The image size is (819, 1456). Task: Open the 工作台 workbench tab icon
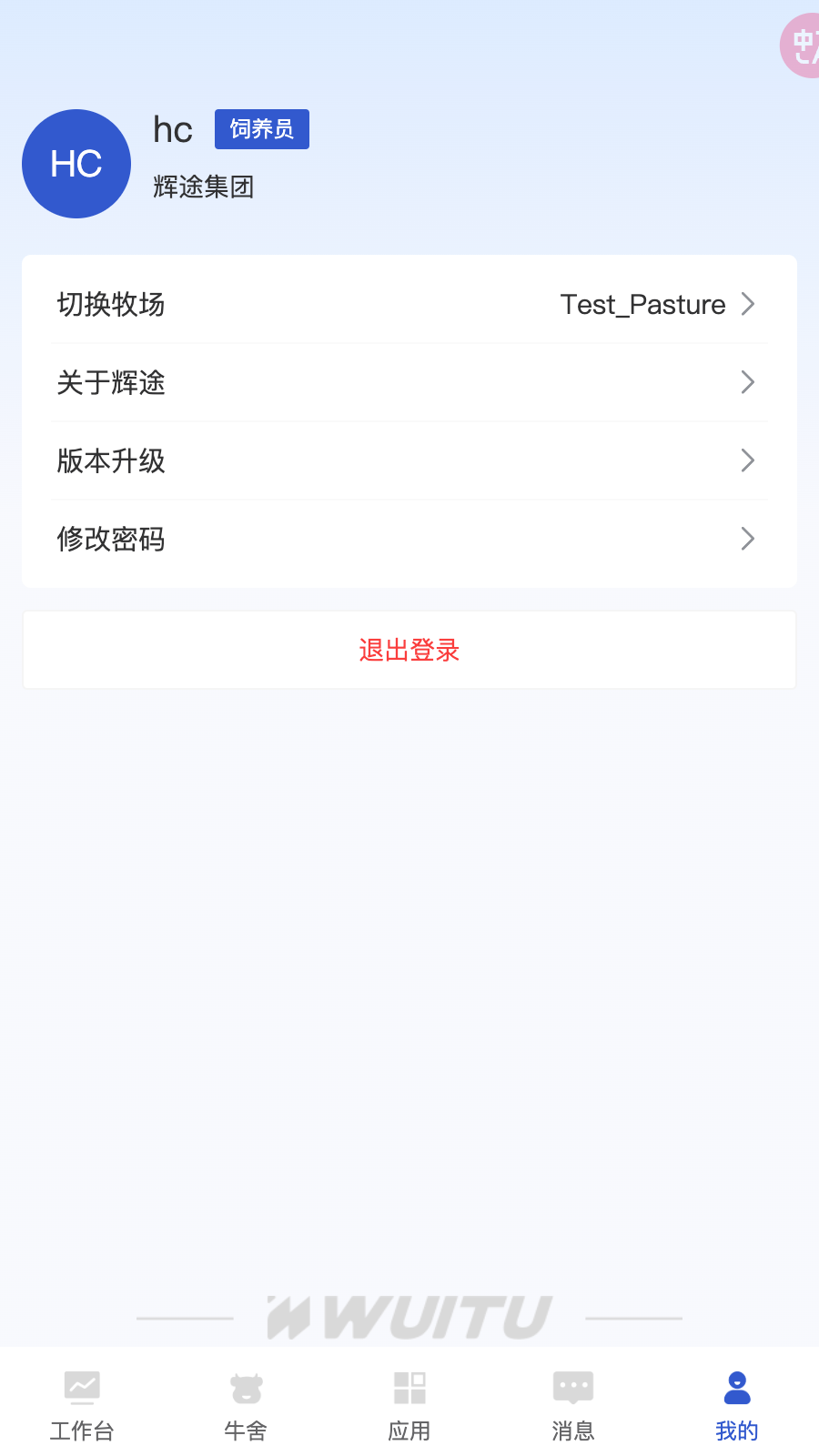point(82,1388)
